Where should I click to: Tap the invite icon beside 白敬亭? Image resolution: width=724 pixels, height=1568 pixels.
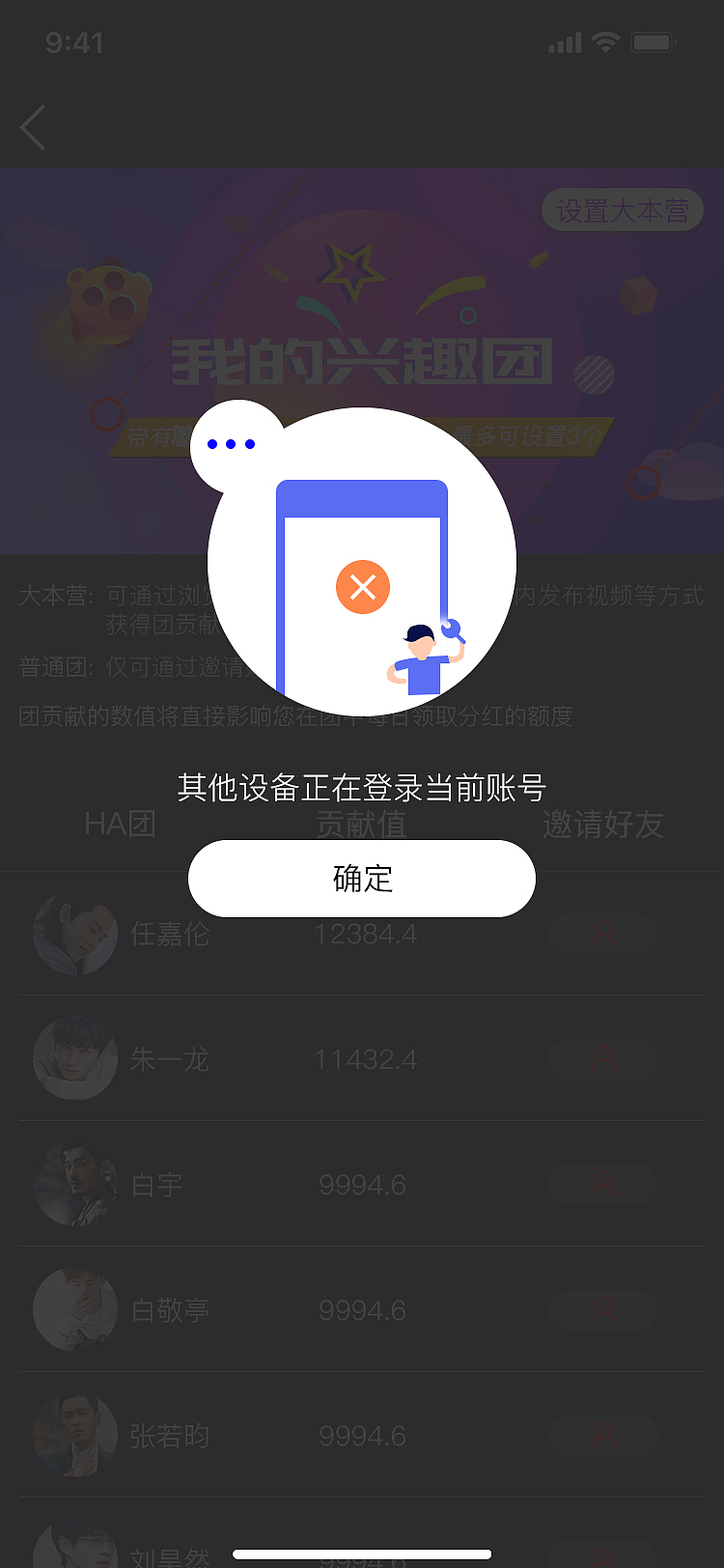(602, 1311)
